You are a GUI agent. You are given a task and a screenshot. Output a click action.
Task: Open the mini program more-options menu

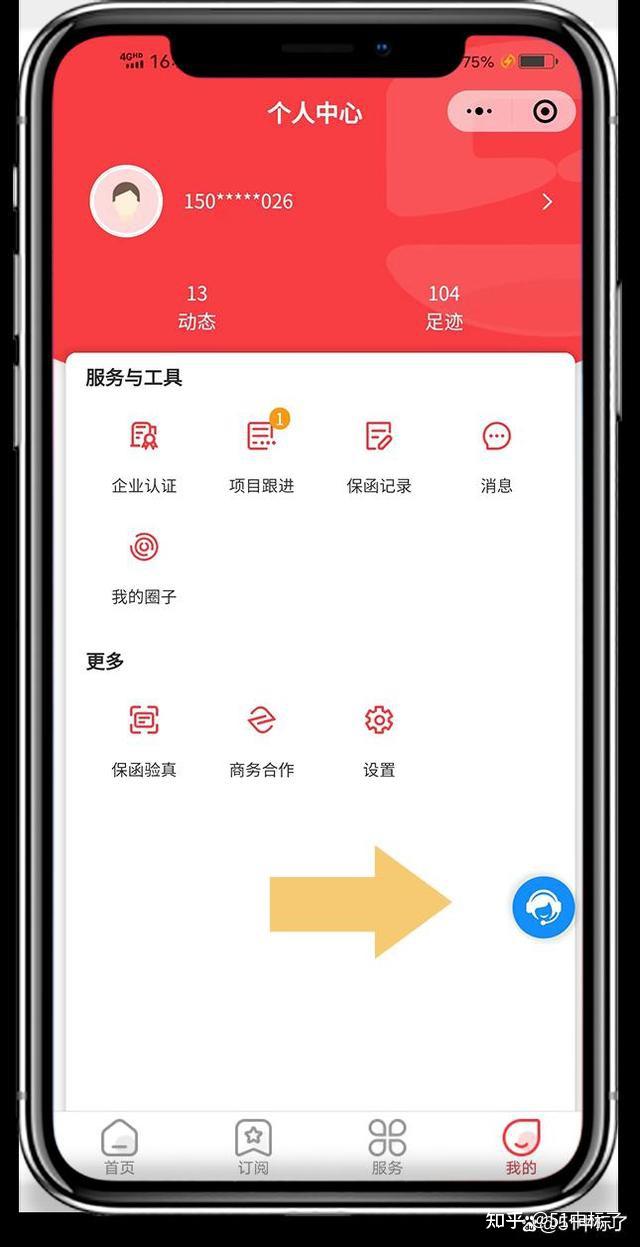pyautogui.click(x=480, y=111)
